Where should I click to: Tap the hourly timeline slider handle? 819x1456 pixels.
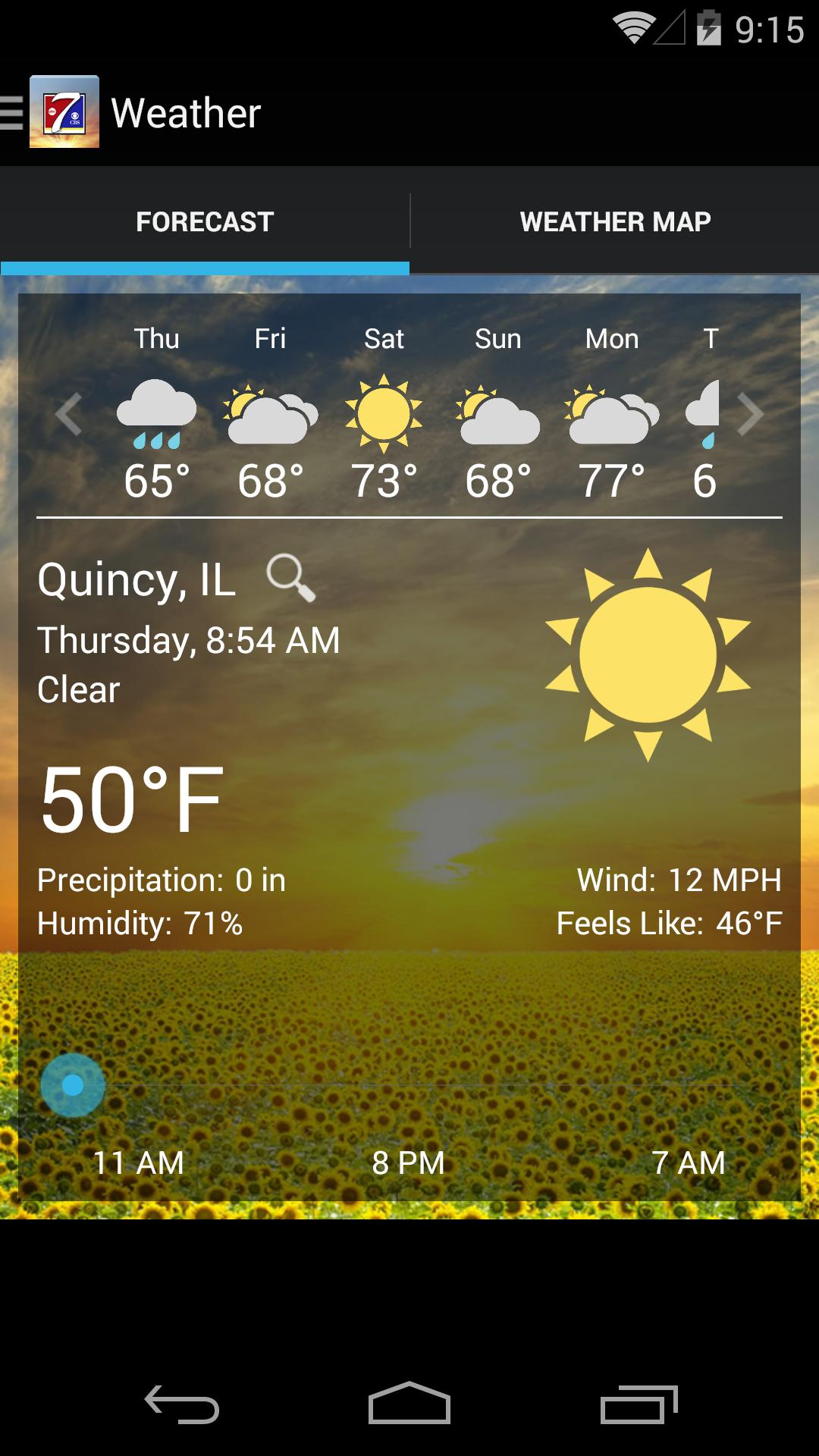click(x=73, y=1085)
